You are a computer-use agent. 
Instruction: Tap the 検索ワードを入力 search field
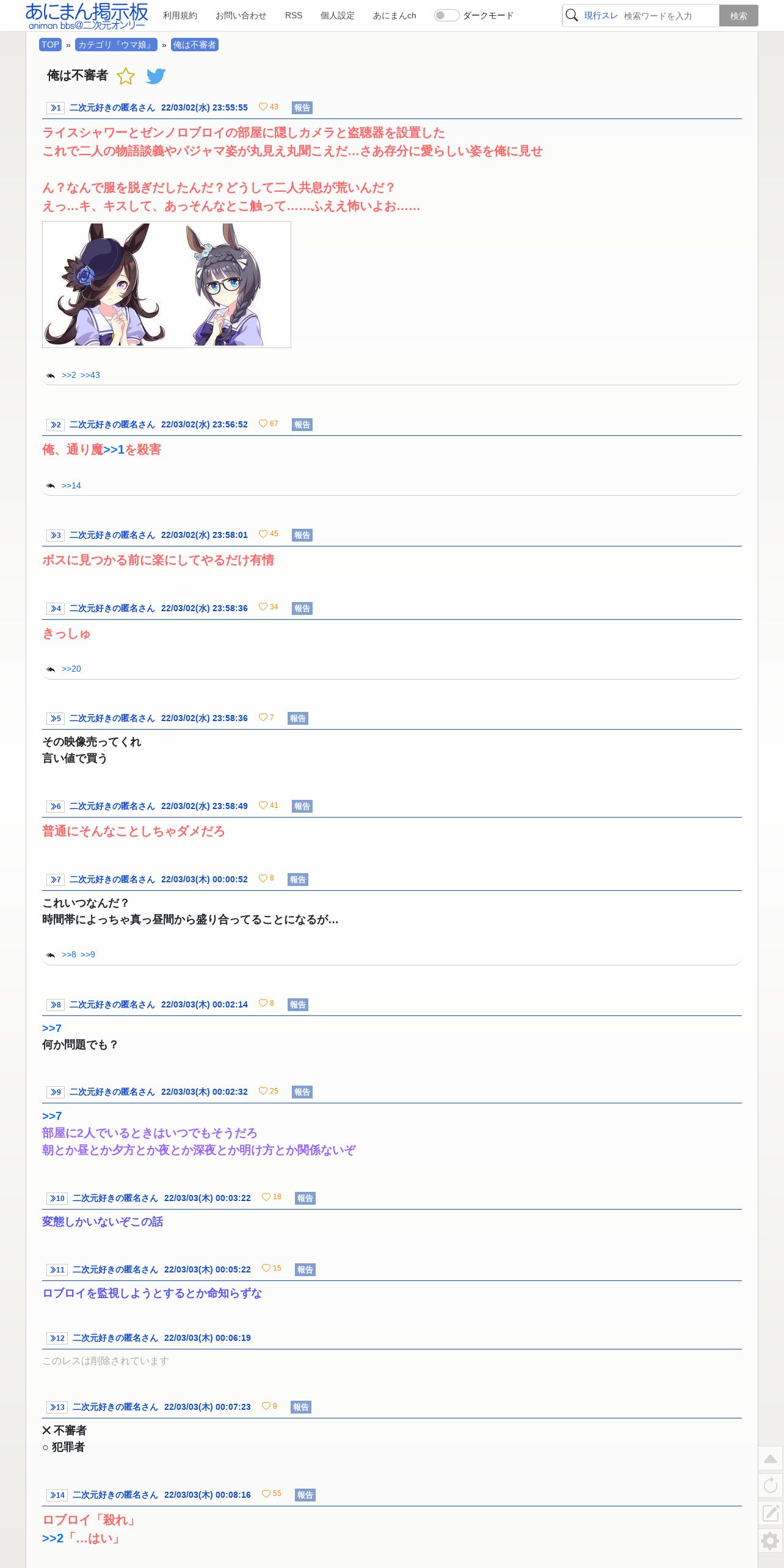670,16
